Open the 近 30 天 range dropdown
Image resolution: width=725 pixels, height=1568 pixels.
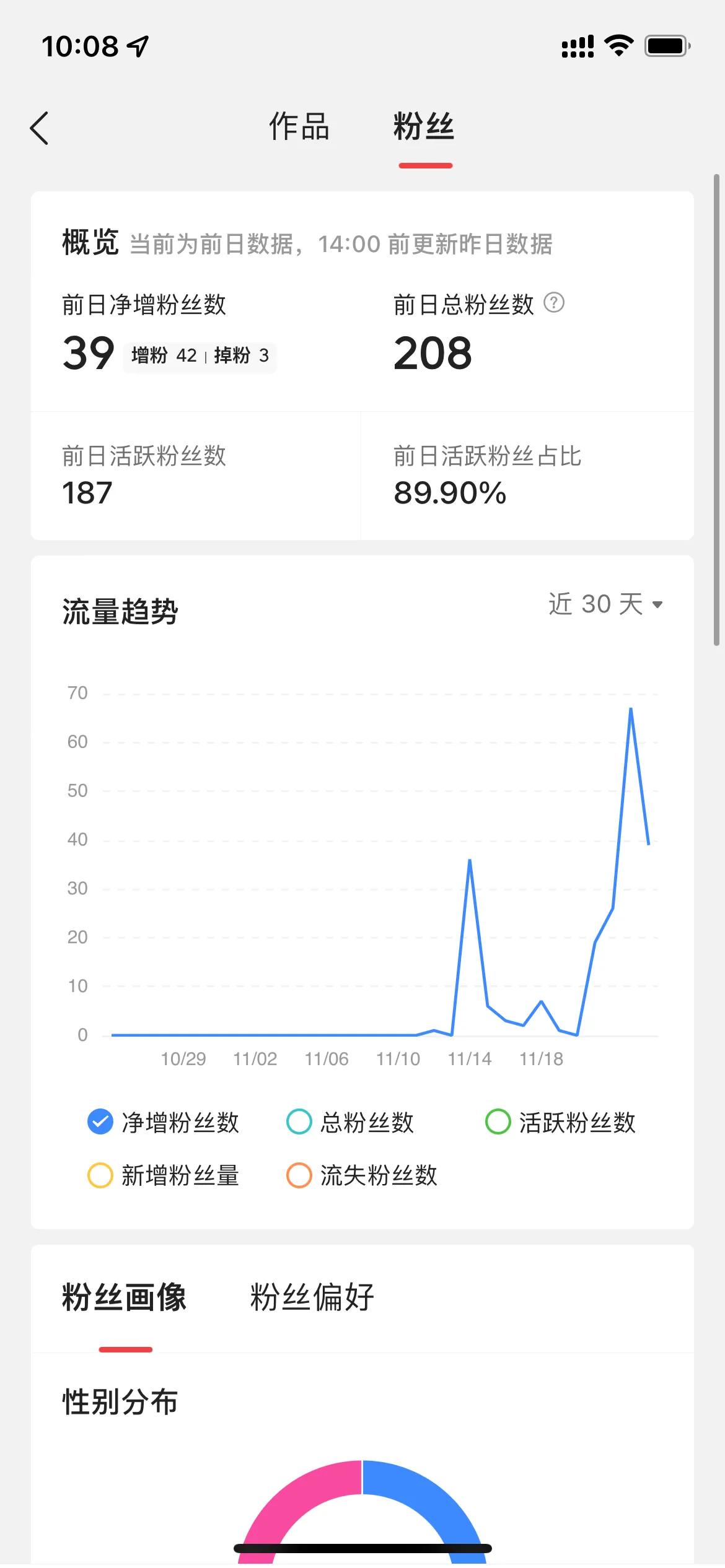coord(605,604)
